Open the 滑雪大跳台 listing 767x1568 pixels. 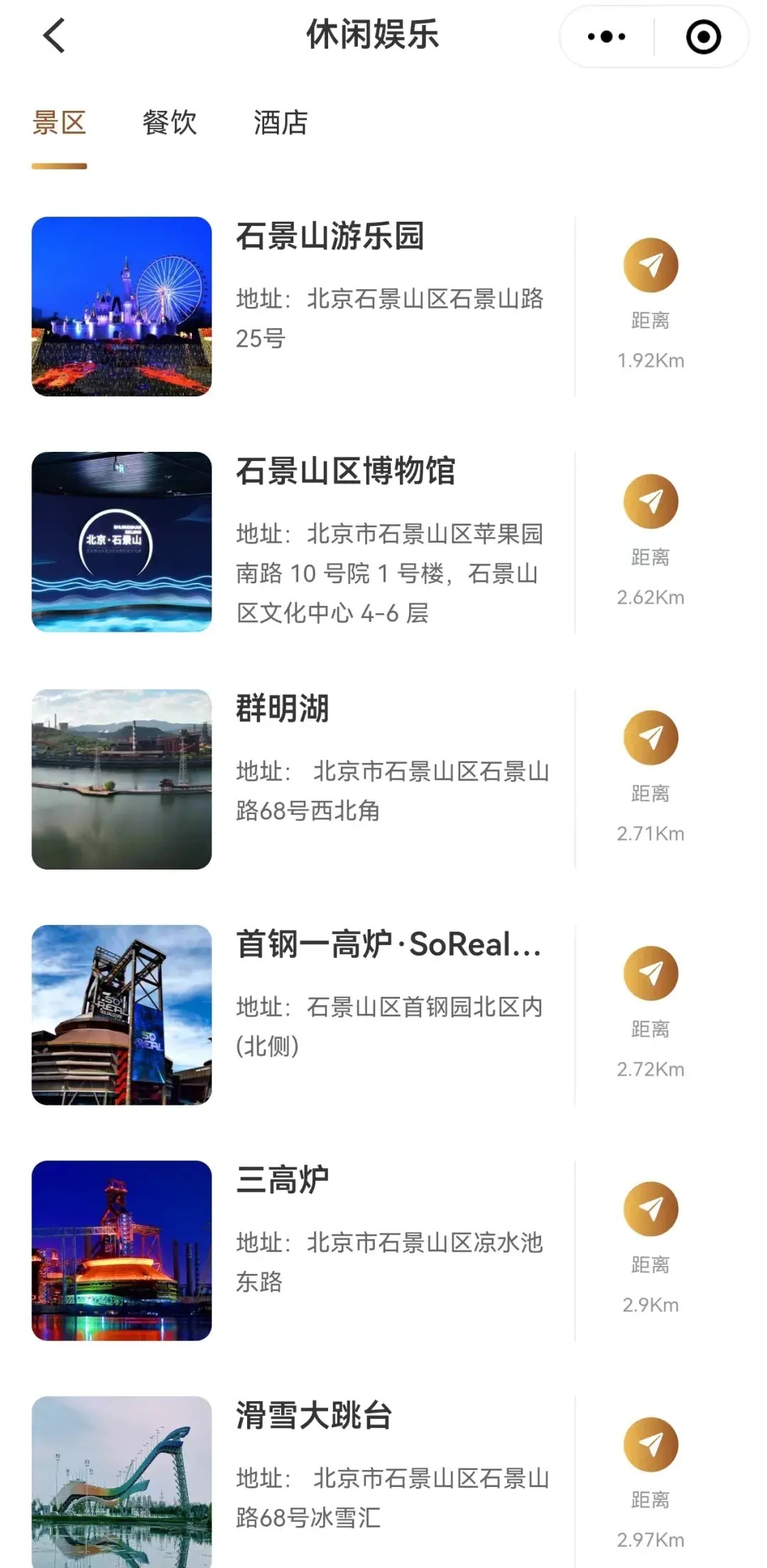pyautogui.click(x=314, y=1416)
